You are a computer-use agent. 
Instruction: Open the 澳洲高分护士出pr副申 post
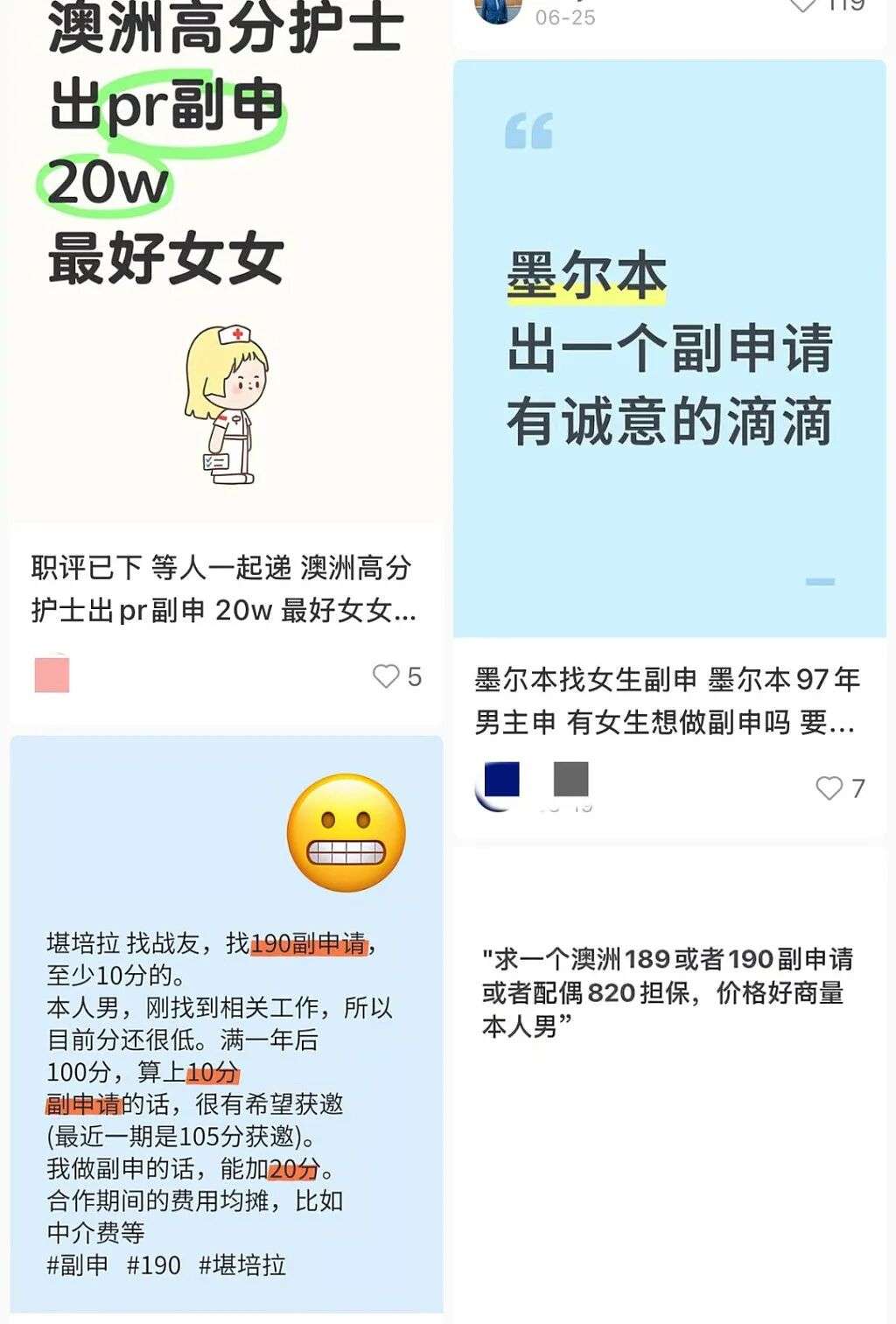click(x=226, y=263)
